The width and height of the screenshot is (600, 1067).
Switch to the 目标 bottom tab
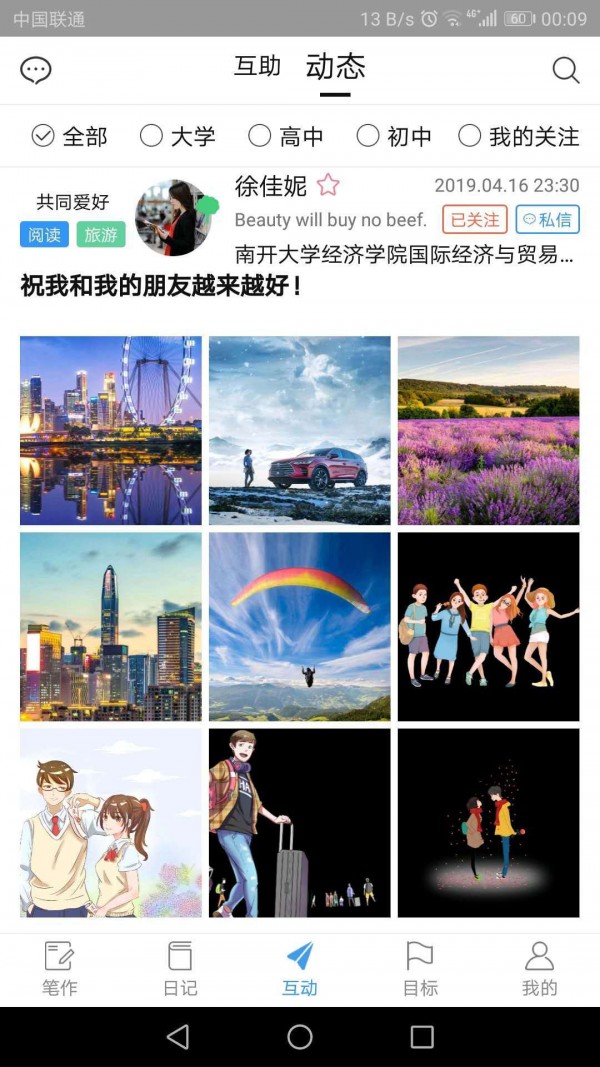click(420, 969)
